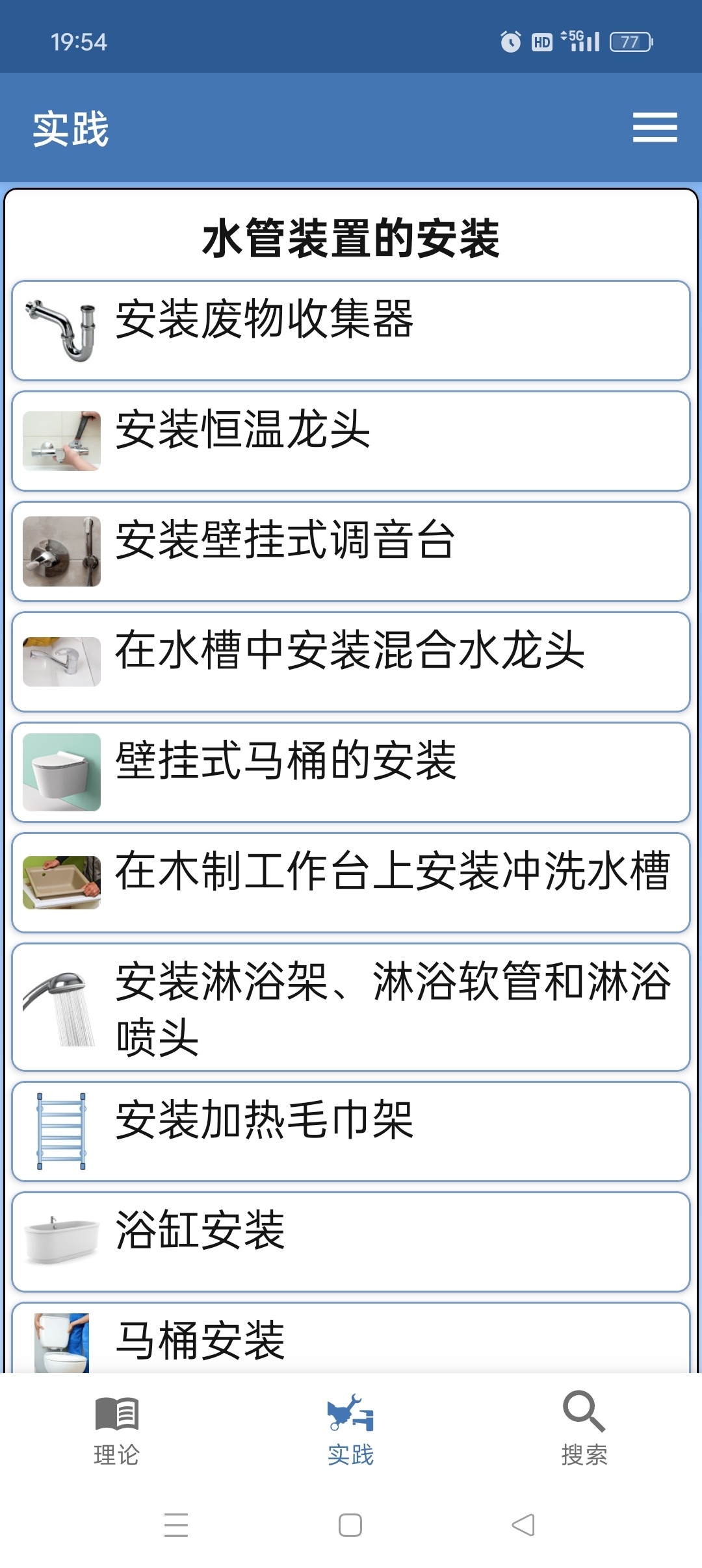Switch to the 理论 tab

click(117, 1428)
